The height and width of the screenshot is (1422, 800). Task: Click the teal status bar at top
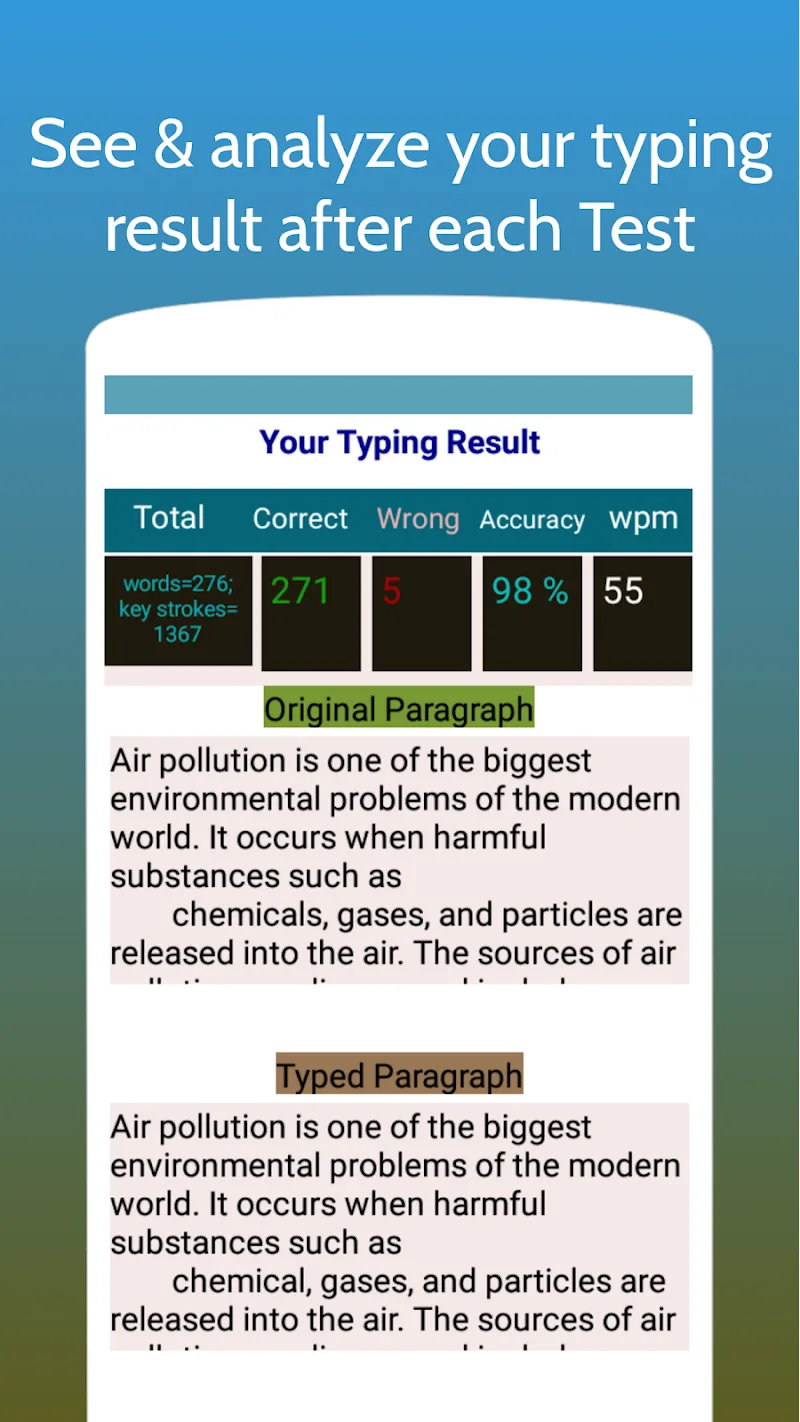398,394
